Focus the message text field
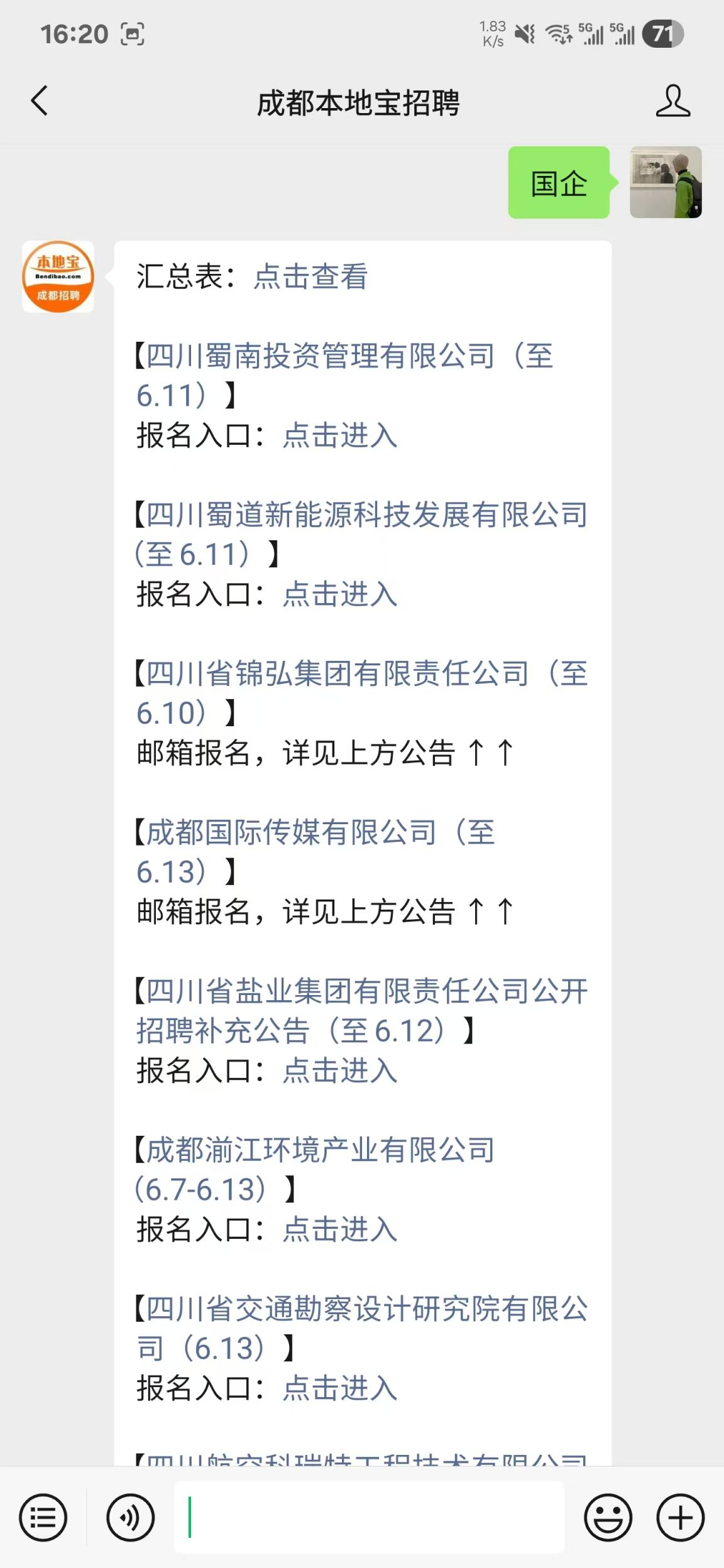 (370, 1518)
